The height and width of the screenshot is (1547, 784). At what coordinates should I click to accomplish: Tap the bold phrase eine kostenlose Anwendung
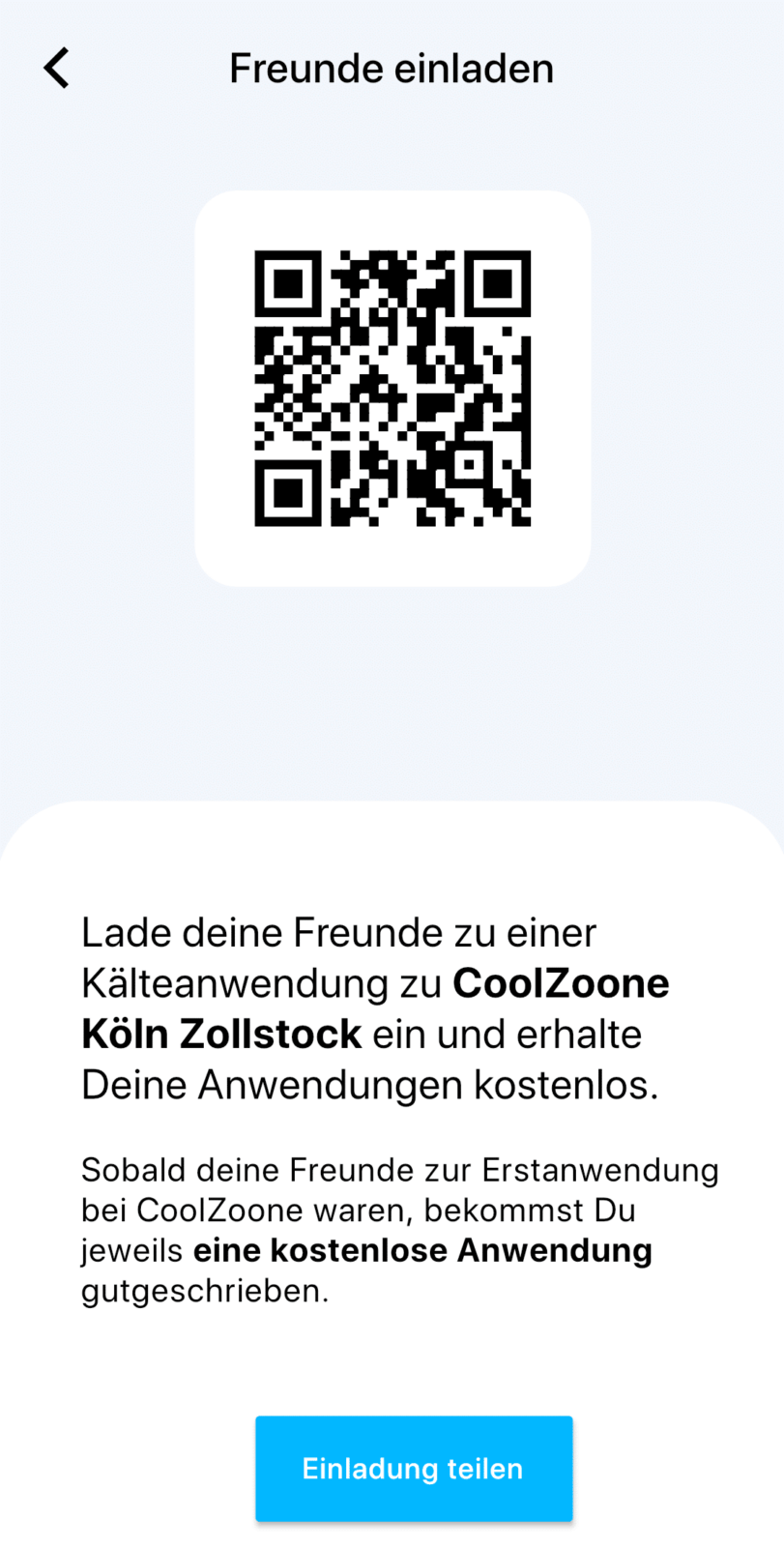(422, 1250)
